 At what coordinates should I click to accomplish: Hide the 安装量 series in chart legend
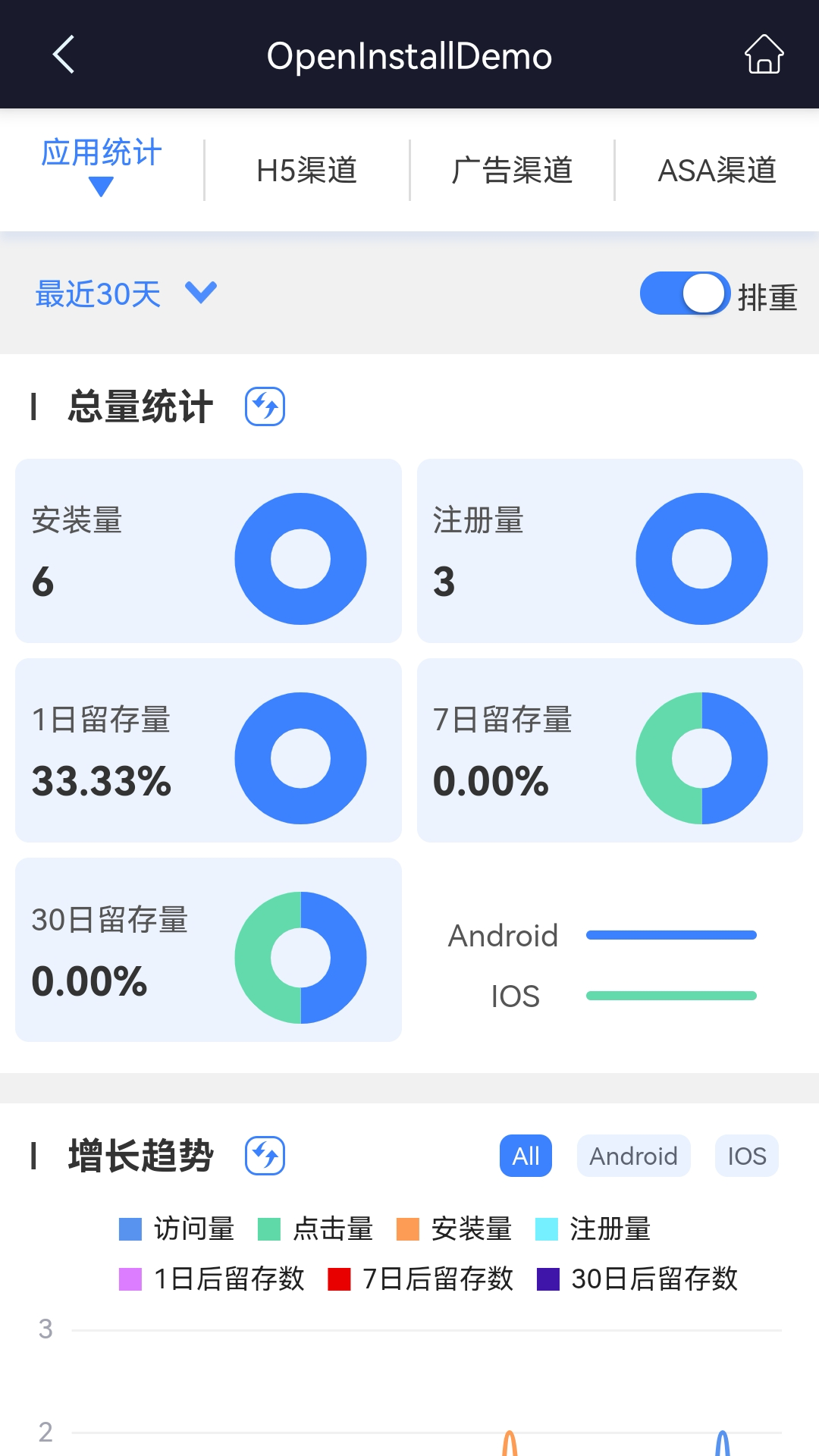point(455,1228)
